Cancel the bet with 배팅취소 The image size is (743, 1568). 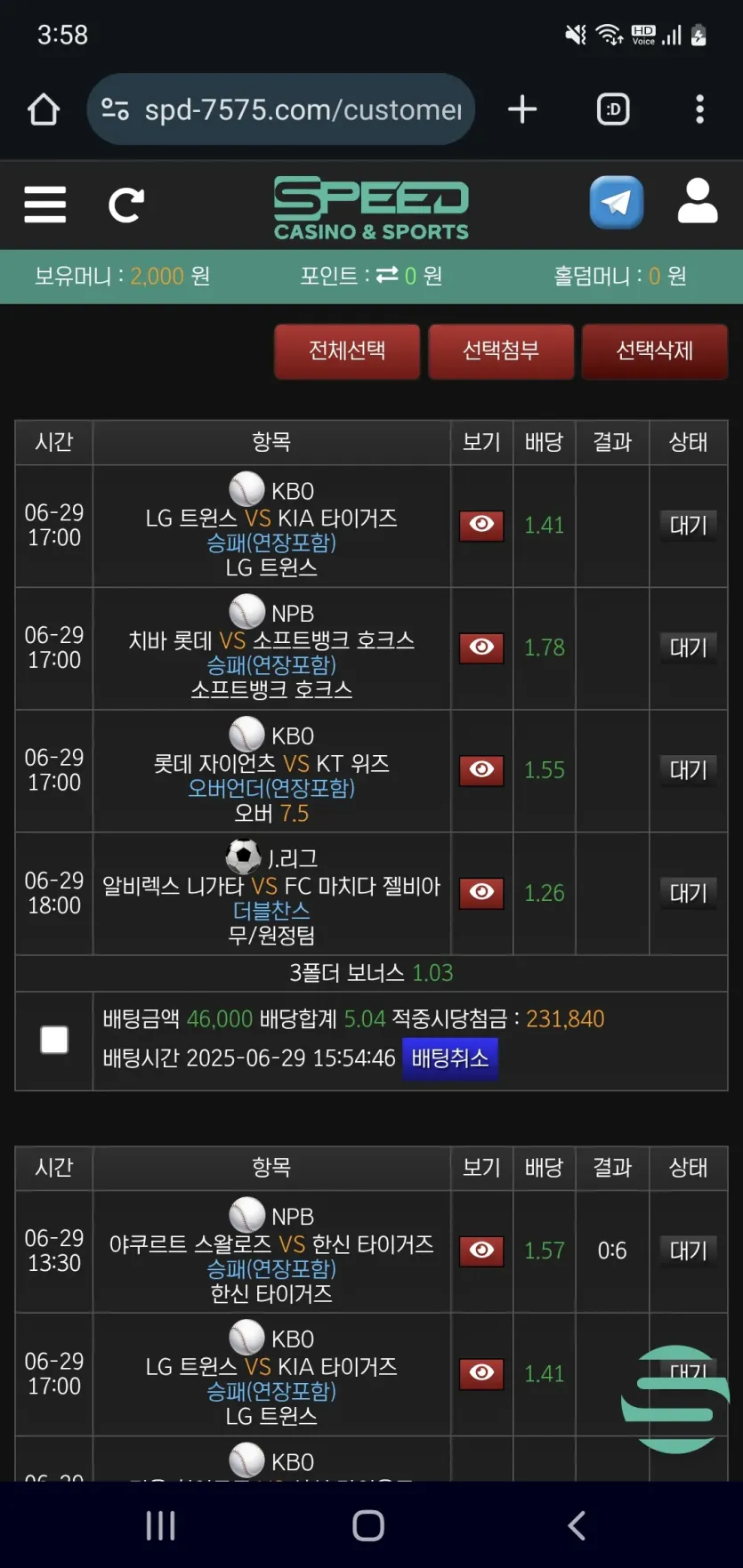pos(449,1058)
